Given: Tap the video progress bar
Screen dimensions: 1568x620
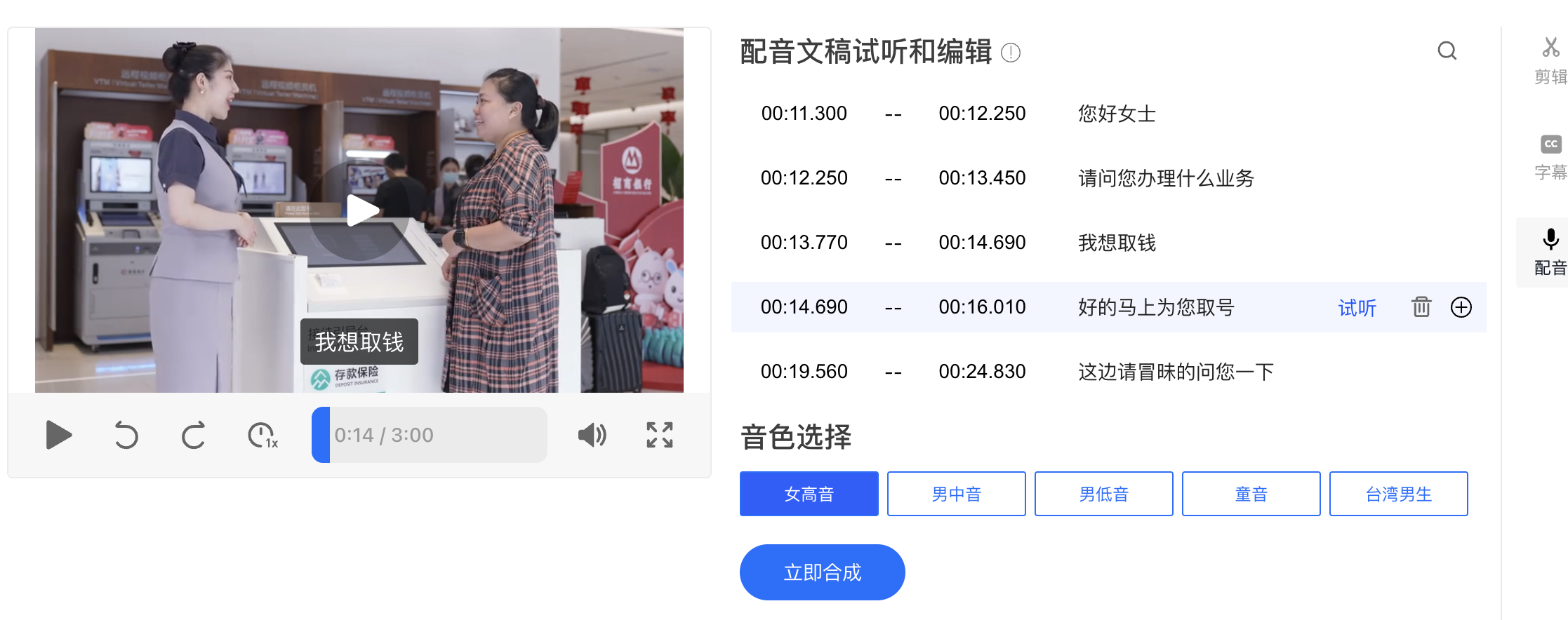Looking at the screenshot, I should [430, 435].
